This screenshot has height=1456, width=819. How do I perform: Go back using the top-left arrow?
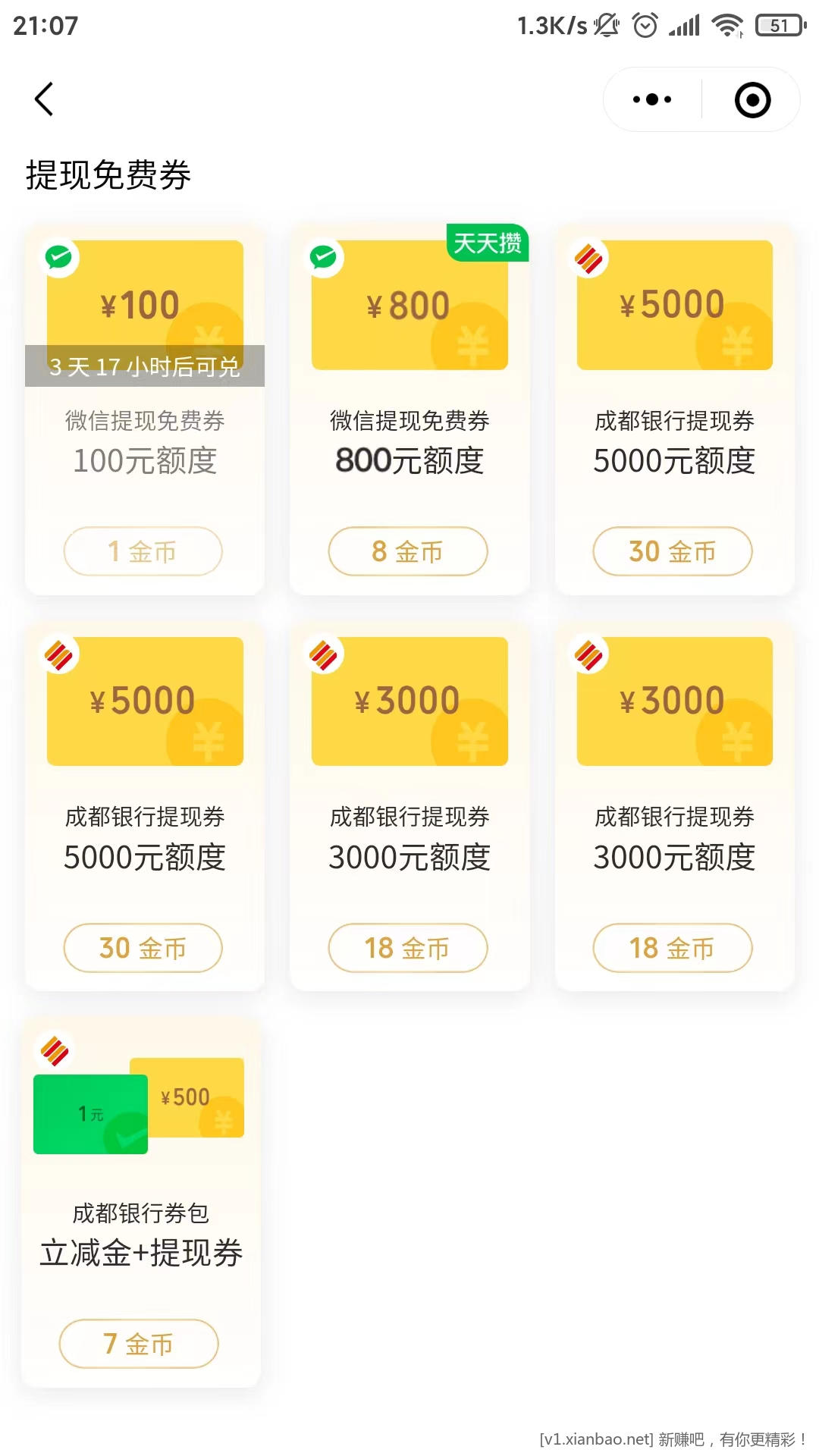[44, 99]
